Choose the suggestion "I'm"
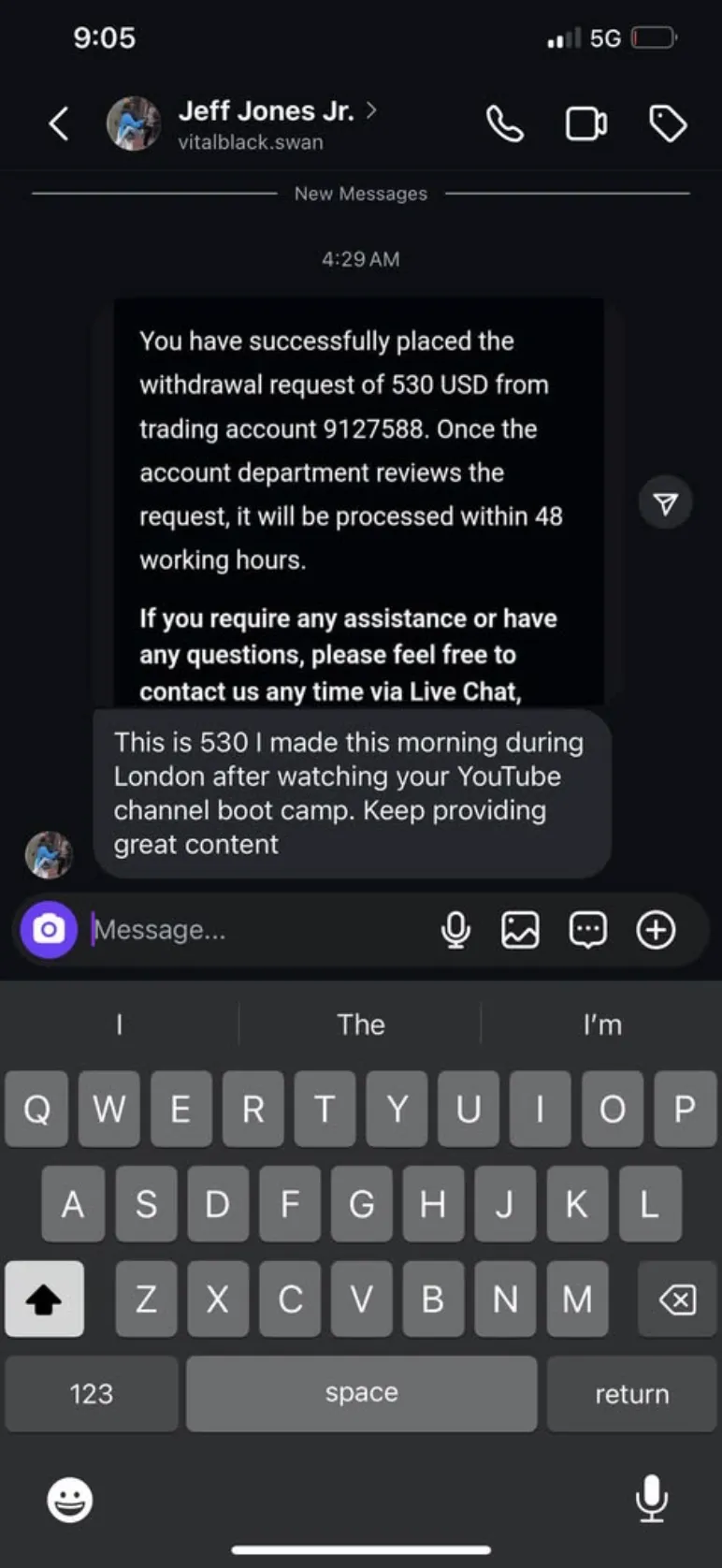The width and height of the screenshot is (722, 1568). coord(602,1024)
